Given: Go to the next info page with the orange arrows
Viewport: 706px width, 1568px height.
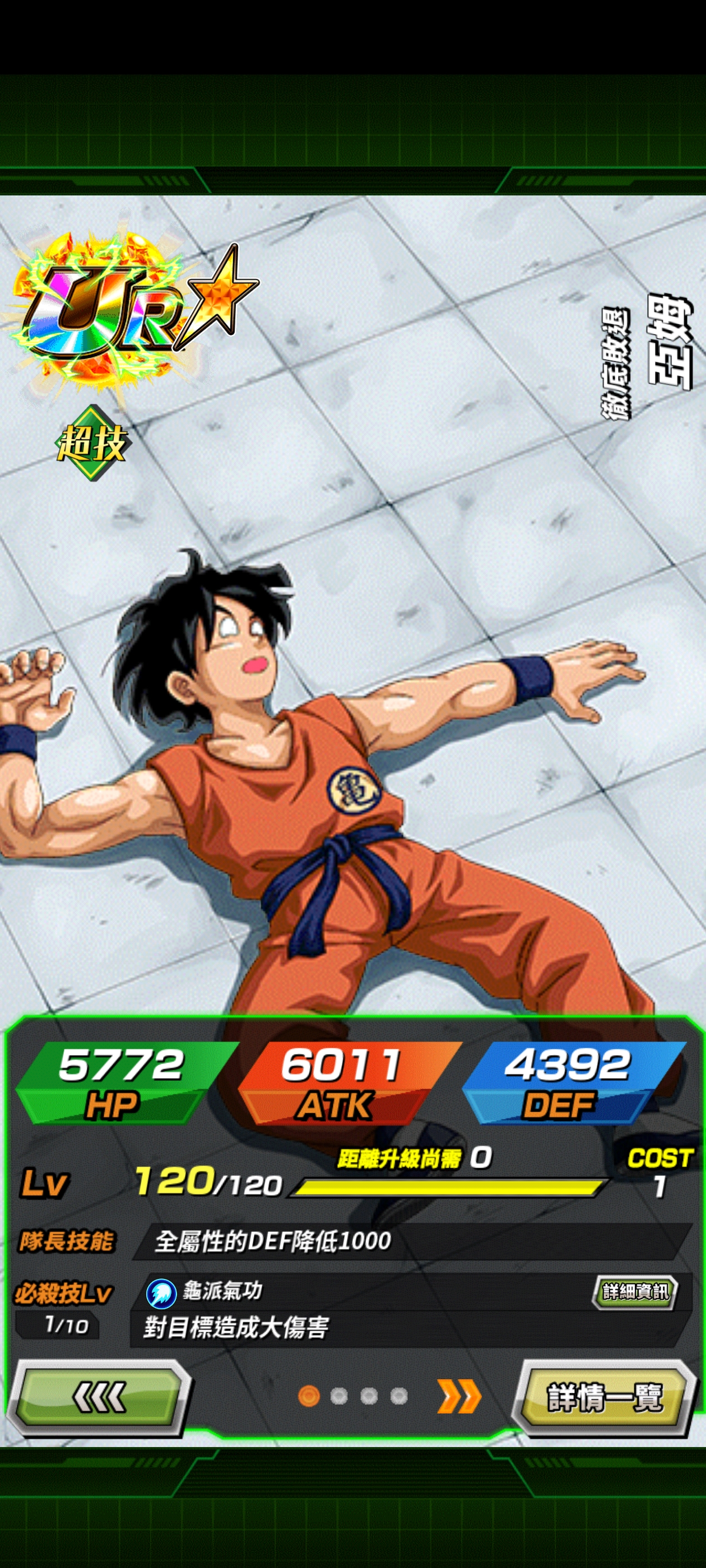Looking at the screenshot, I should (459, 1396).
